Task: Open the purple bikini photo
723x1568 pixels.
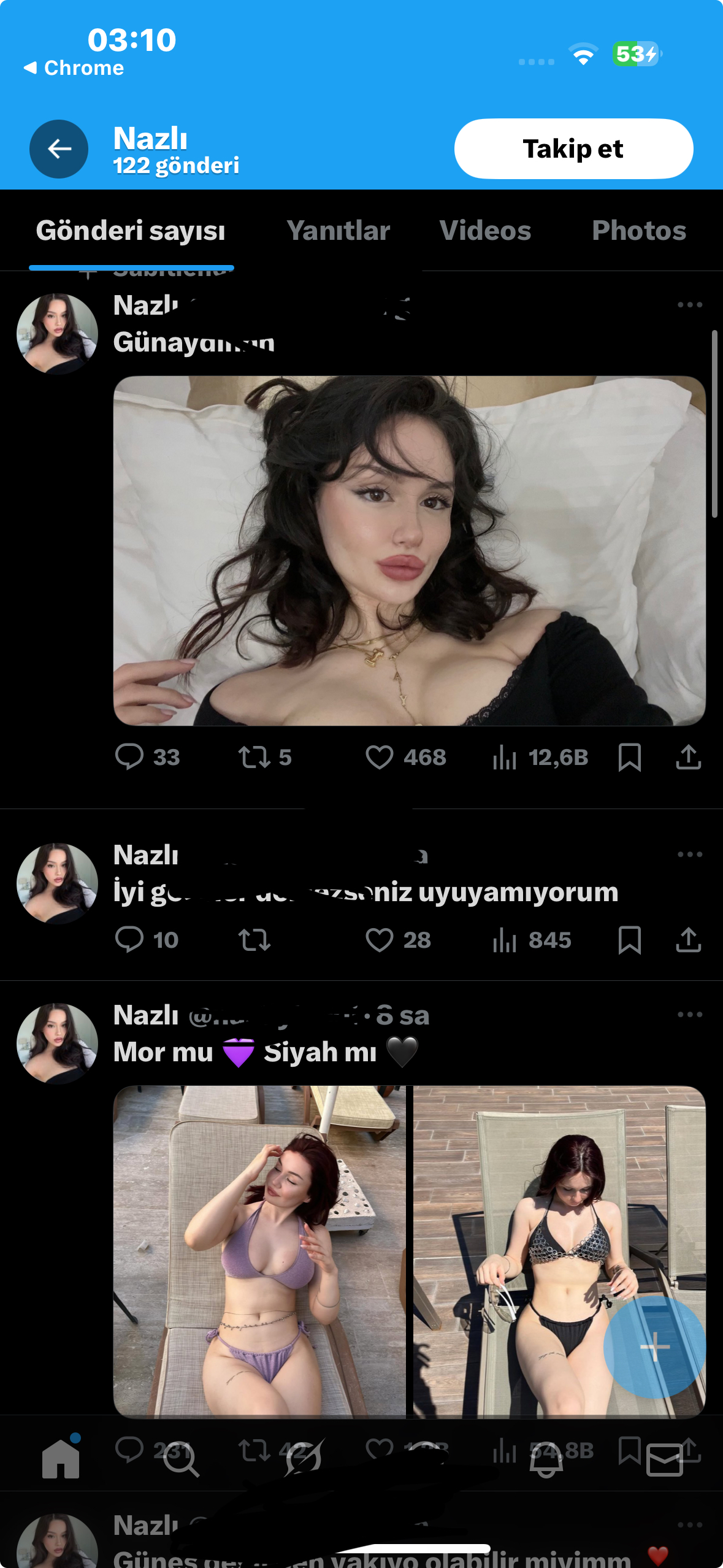Action: pos(259,1251)
